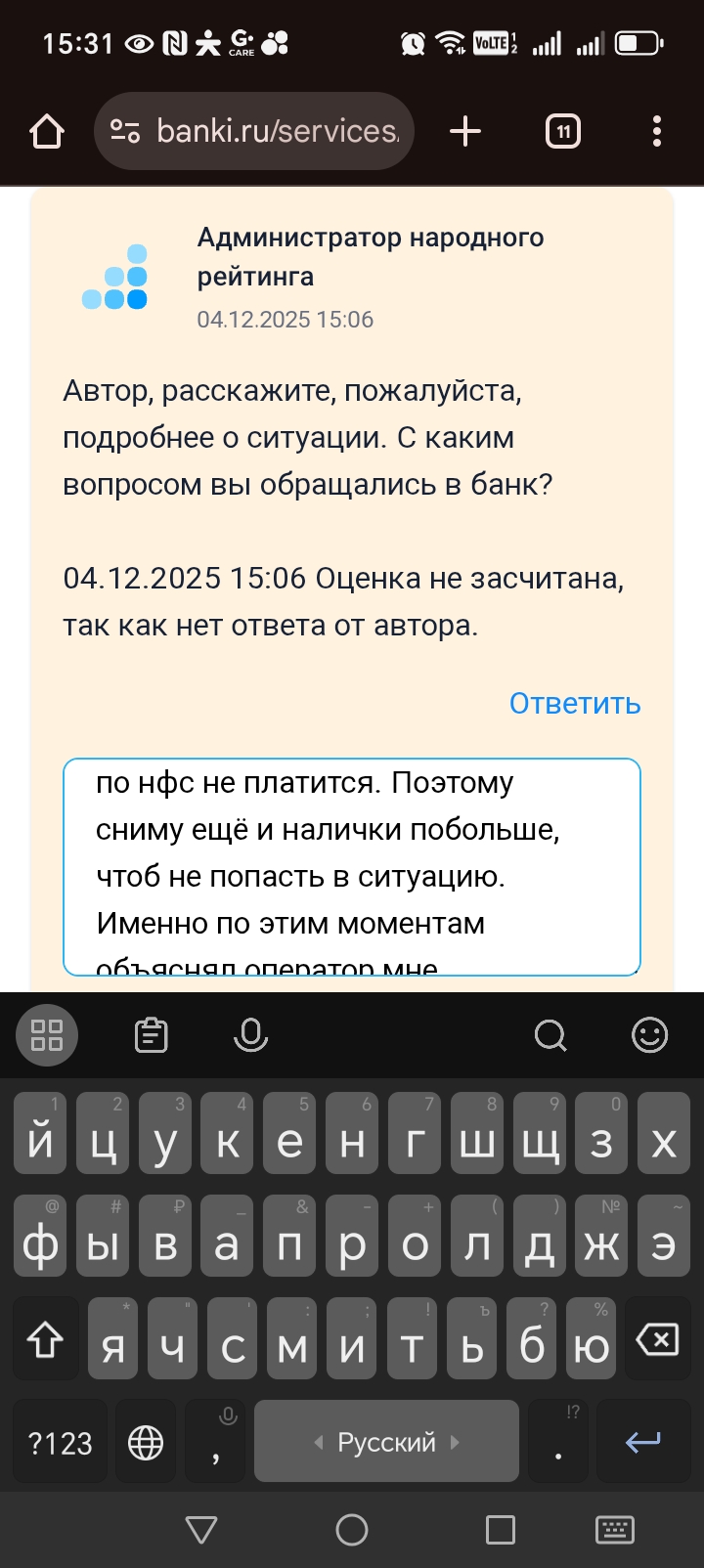The height and width of the screenshot is (1568, 704).
Task: Tap the Ответить reply link
Action: click(x=574, y=704)
